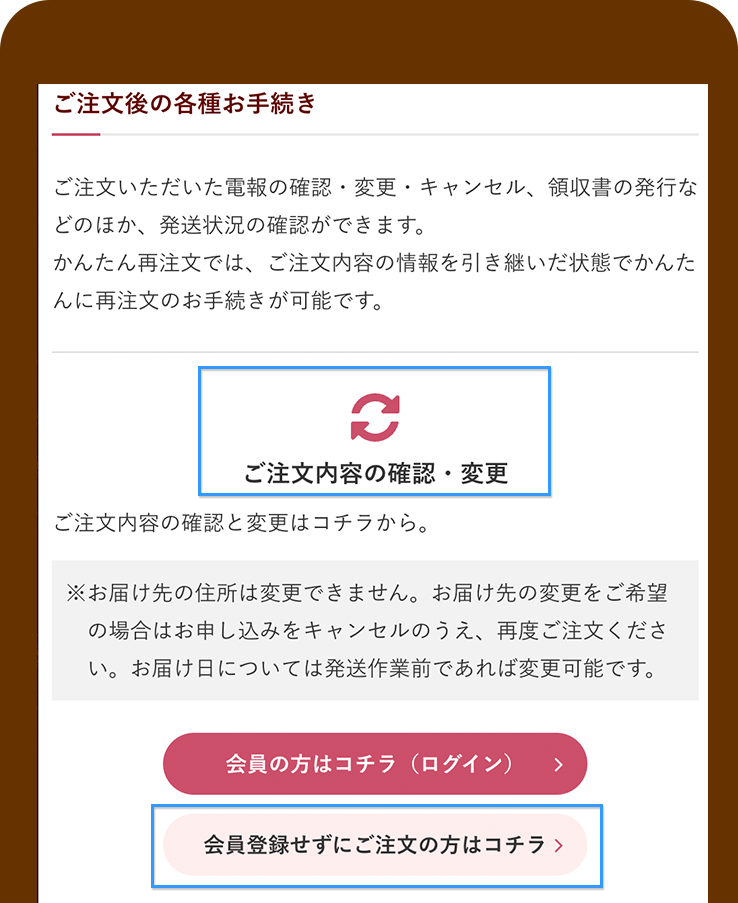
Task: Click the pink member login bar
Action: pos(374,763)
